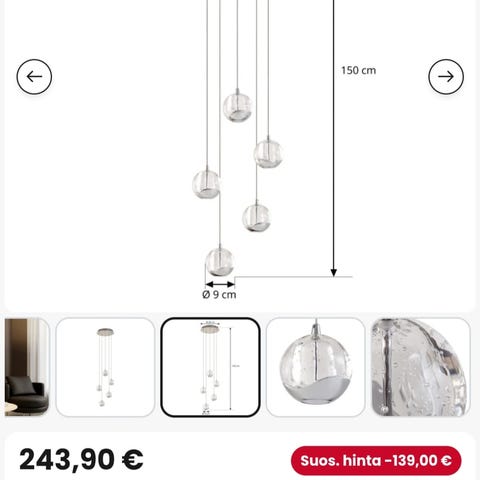The height and width of the screenshot is (480, 480).
Task: Select the glass detail macro thumbnail
Action: 421,367
